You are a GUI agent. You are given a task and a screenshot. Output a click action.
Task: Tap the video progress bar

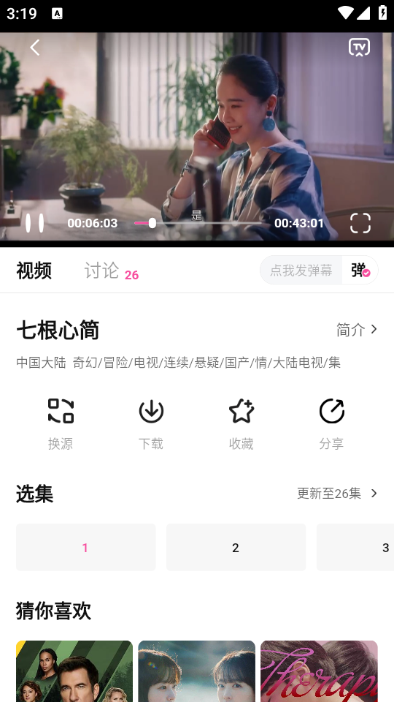(200, 223)
